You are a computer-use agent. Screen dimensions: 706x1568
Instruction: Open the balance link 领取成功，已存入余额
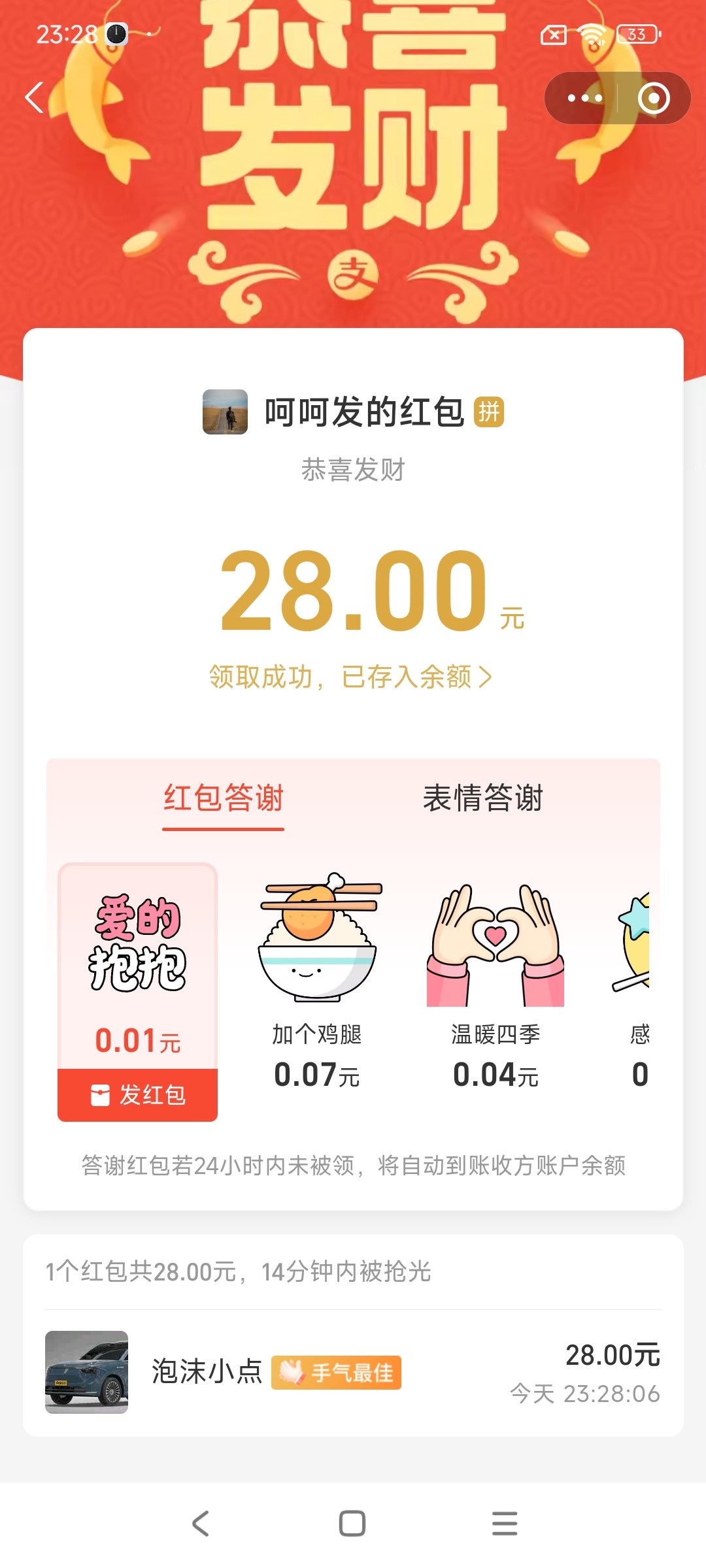[350, 677]
